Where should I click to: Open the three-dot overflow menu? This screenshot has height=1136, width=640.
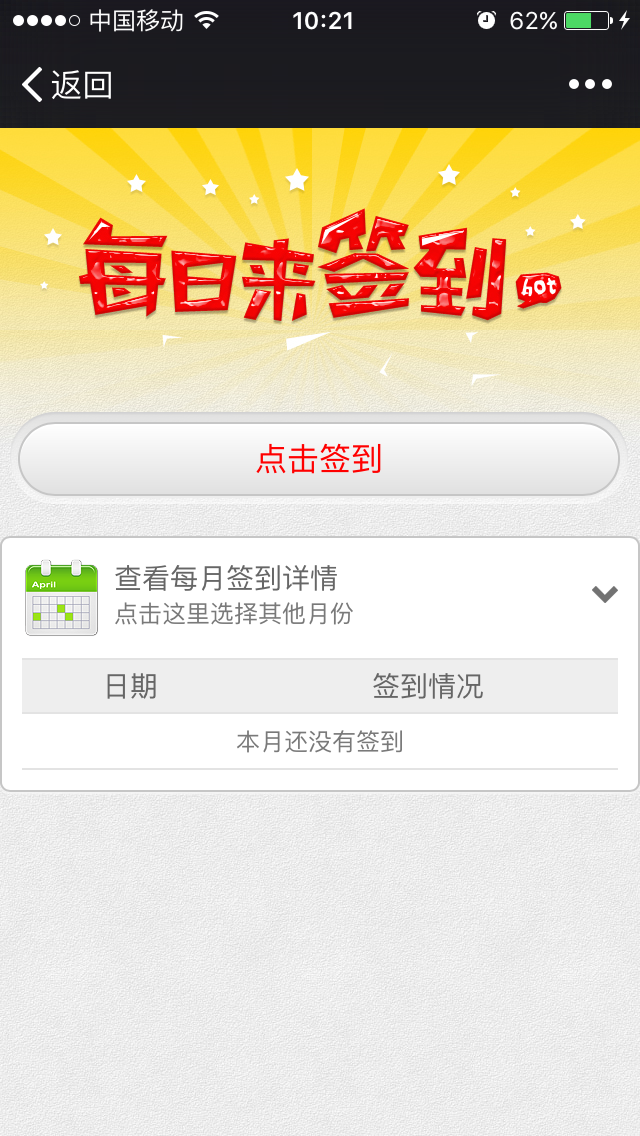590,85
